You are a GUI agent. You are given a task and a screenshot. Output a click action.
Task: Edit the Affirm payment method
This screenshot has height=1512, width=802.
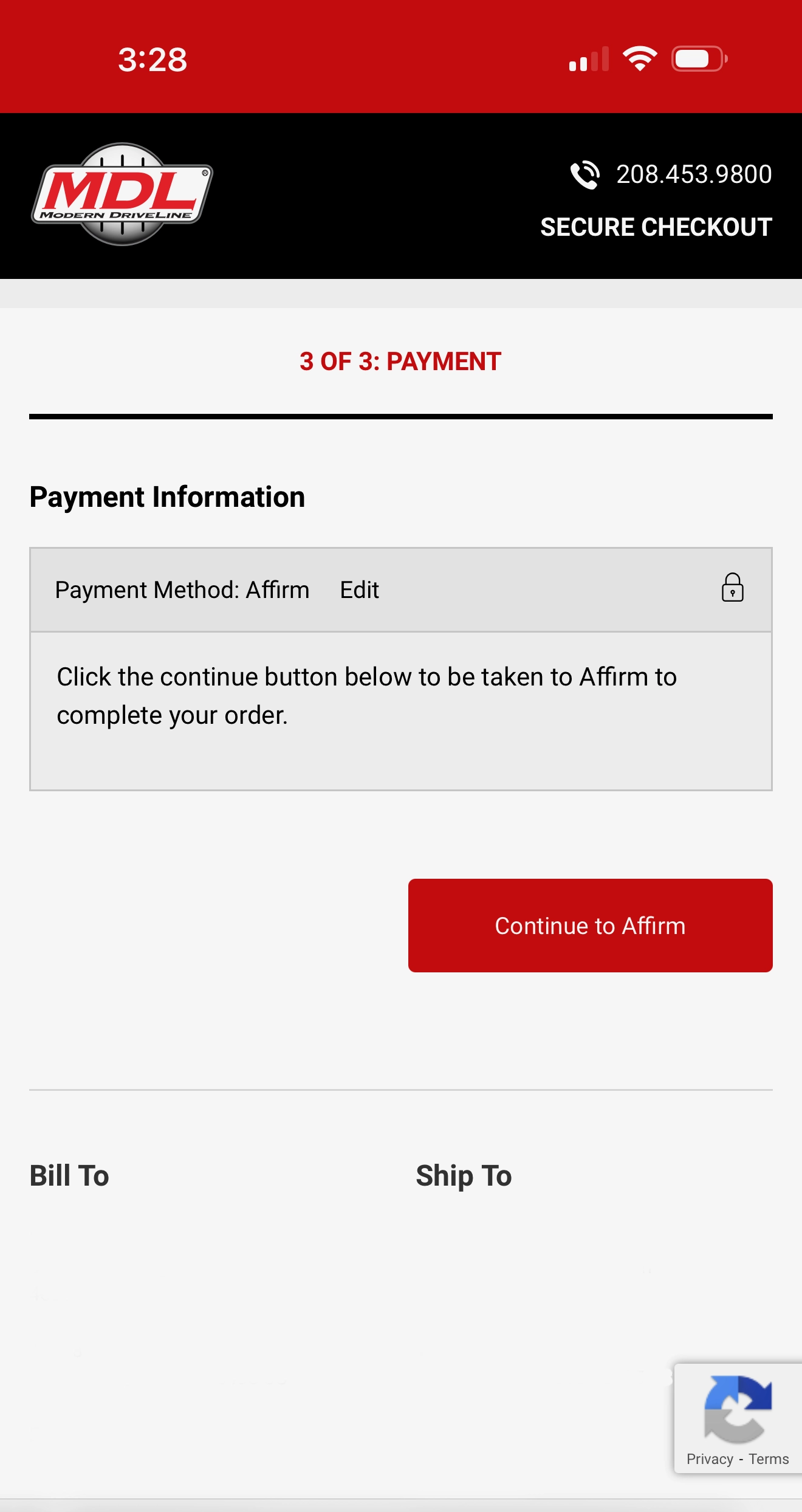359,589
